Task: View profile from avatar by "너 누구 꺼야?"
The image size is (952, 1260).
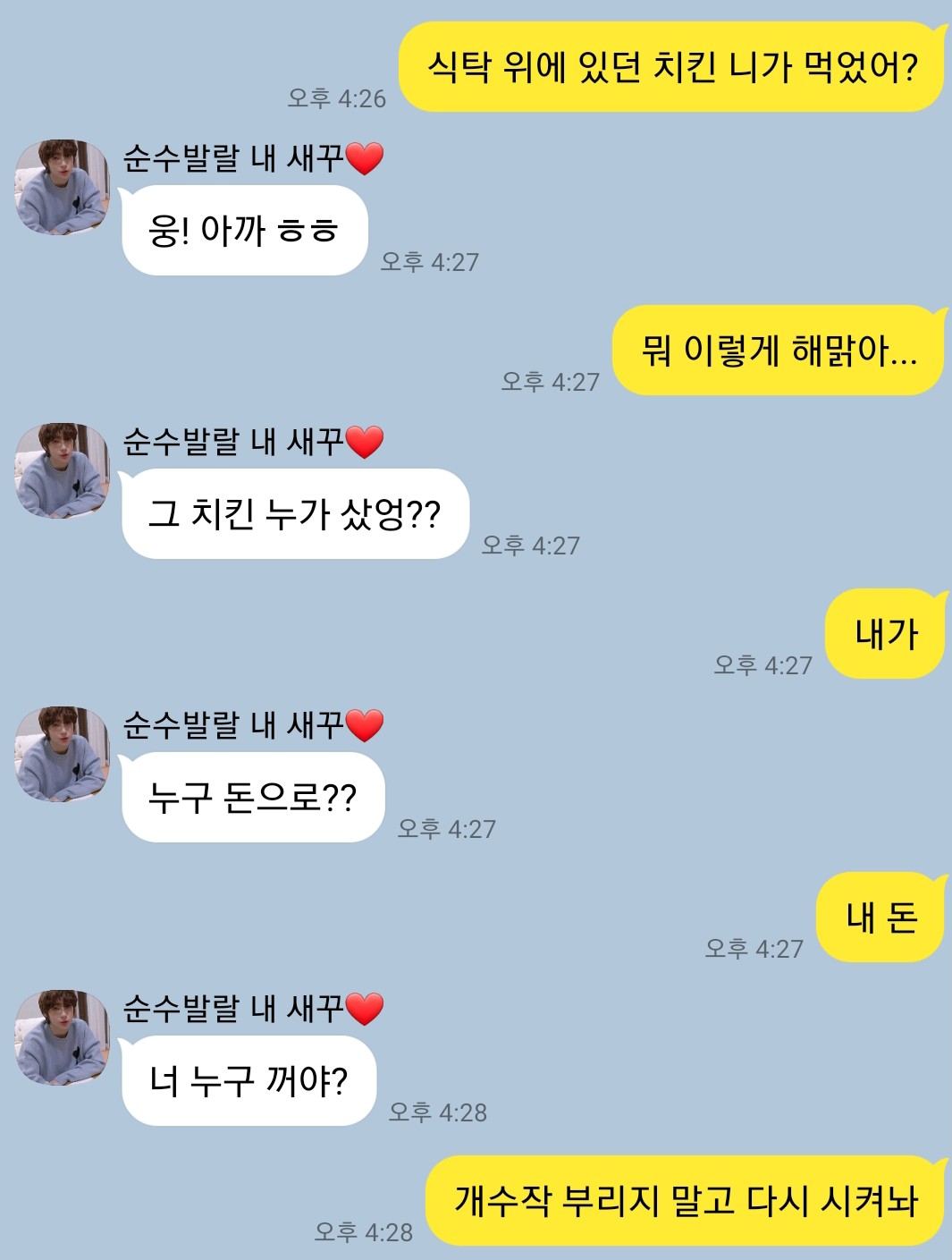Action: click(x=62, y=1038)
